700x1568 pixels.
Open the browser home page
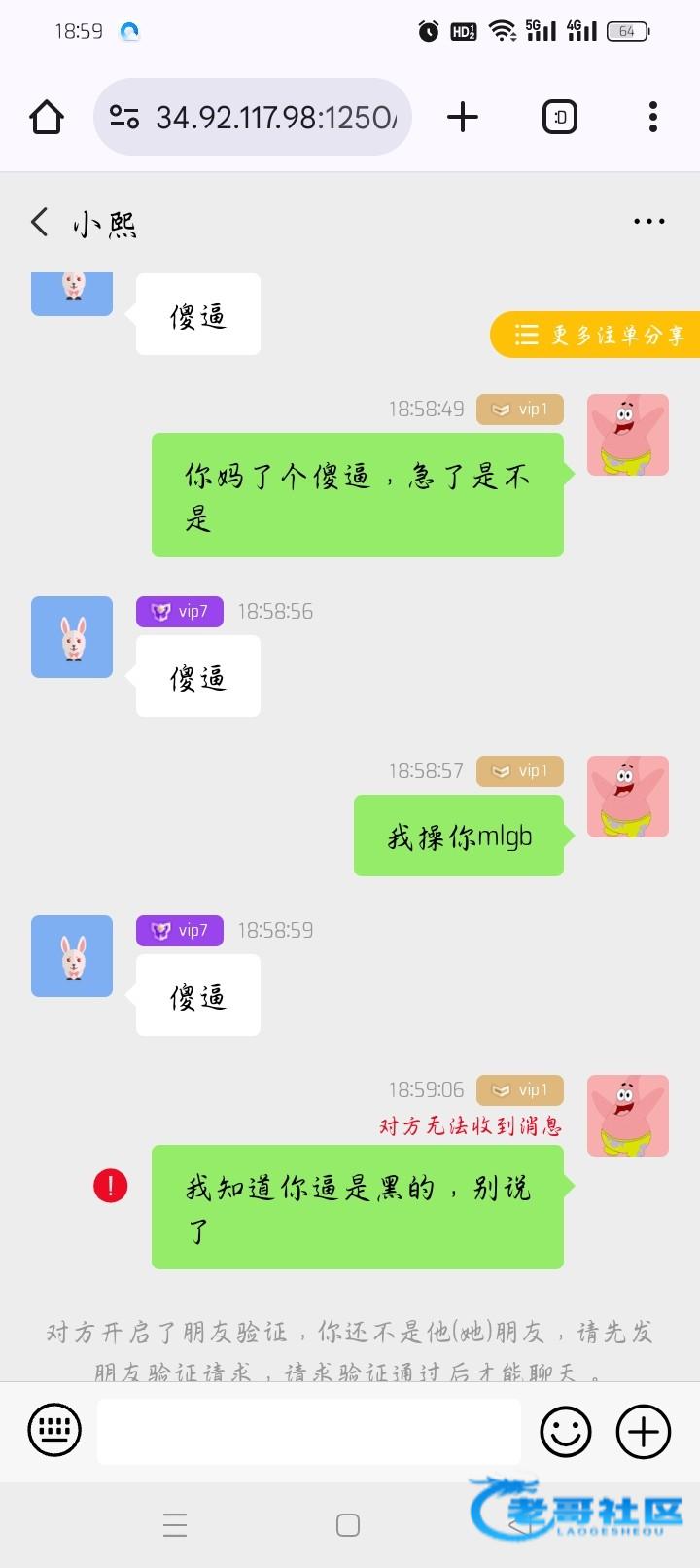click(47, 118)
